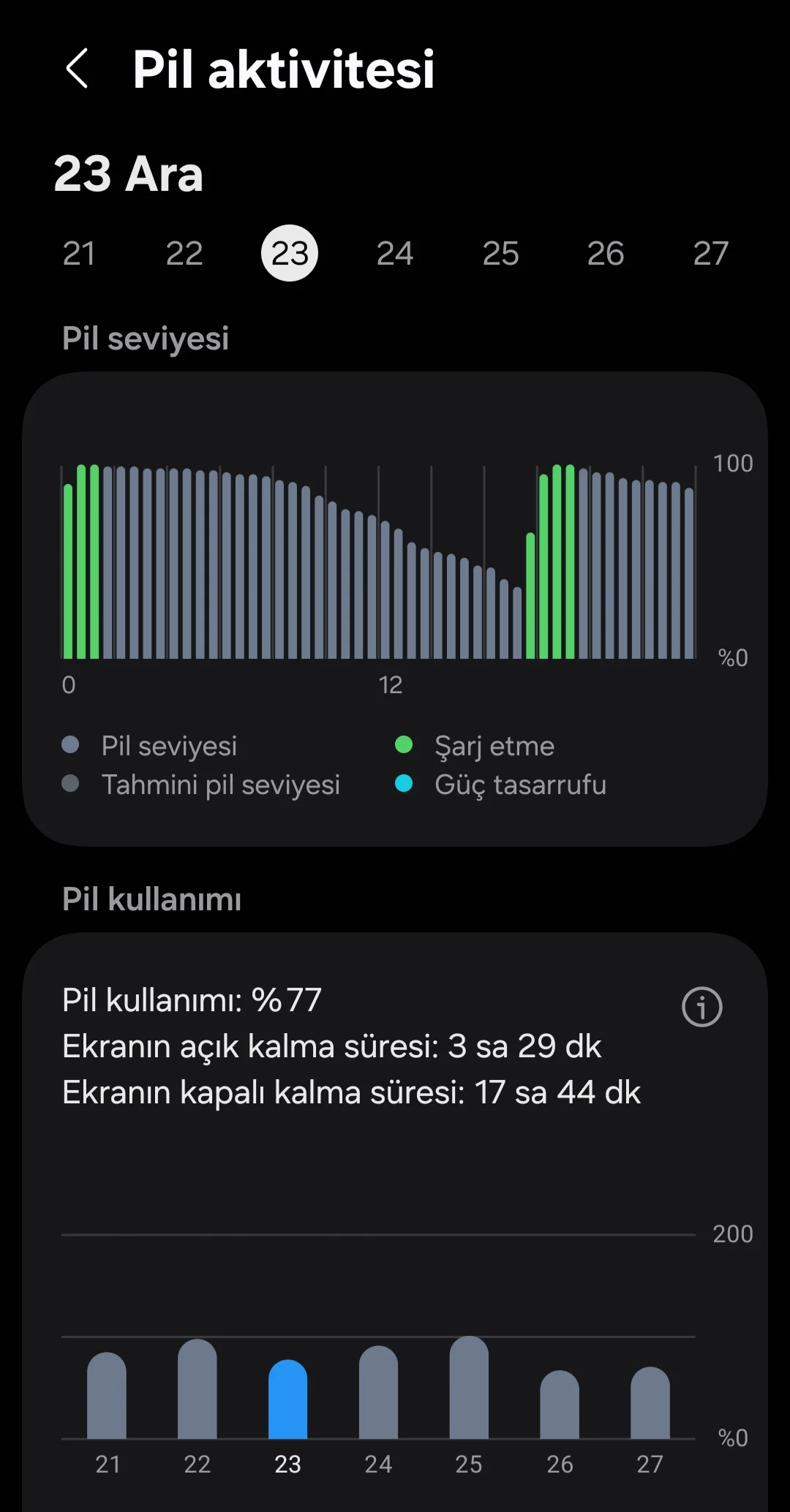Go back from Pil aktivitesi
790x1512 pixels.
(78, 69)
